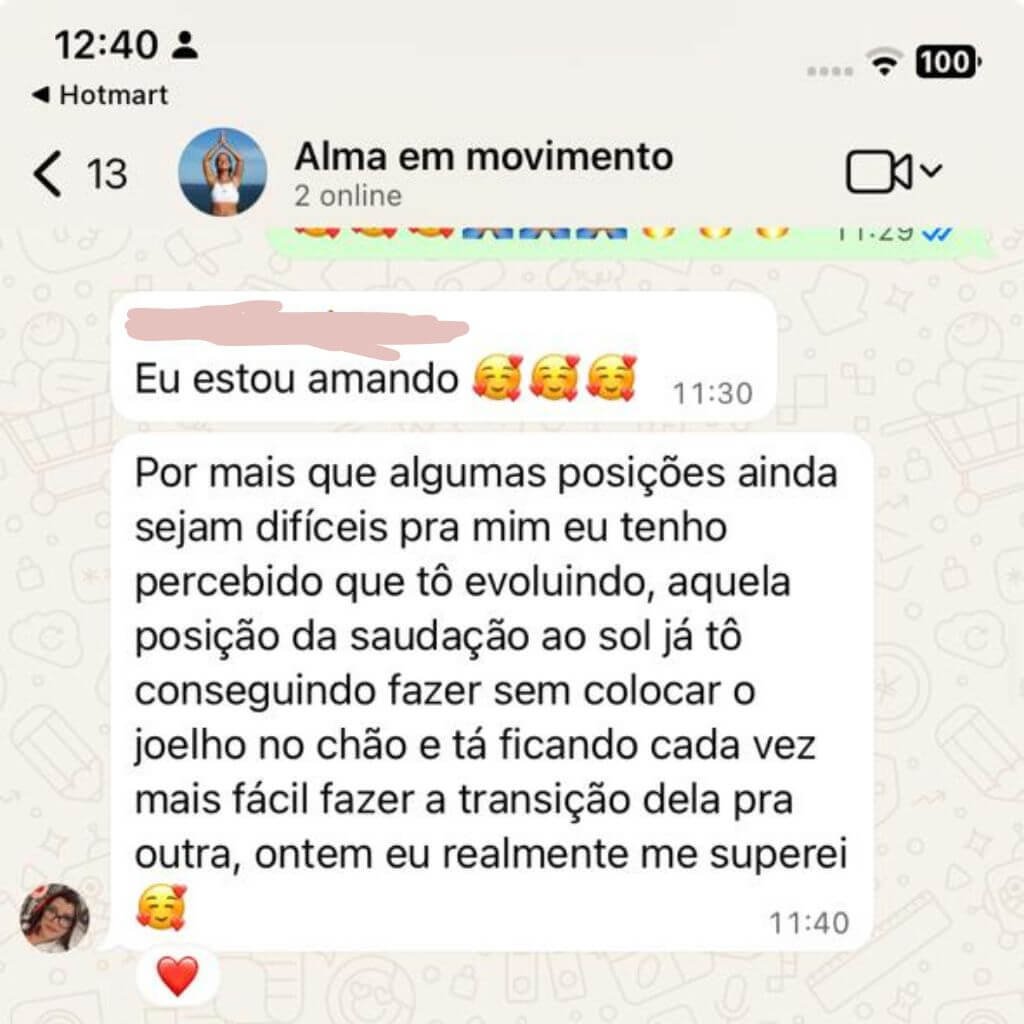This screenshot has height=1024, width=1024.
Task: Open the message sender's profile picture
Action: (x=55, y=918)
